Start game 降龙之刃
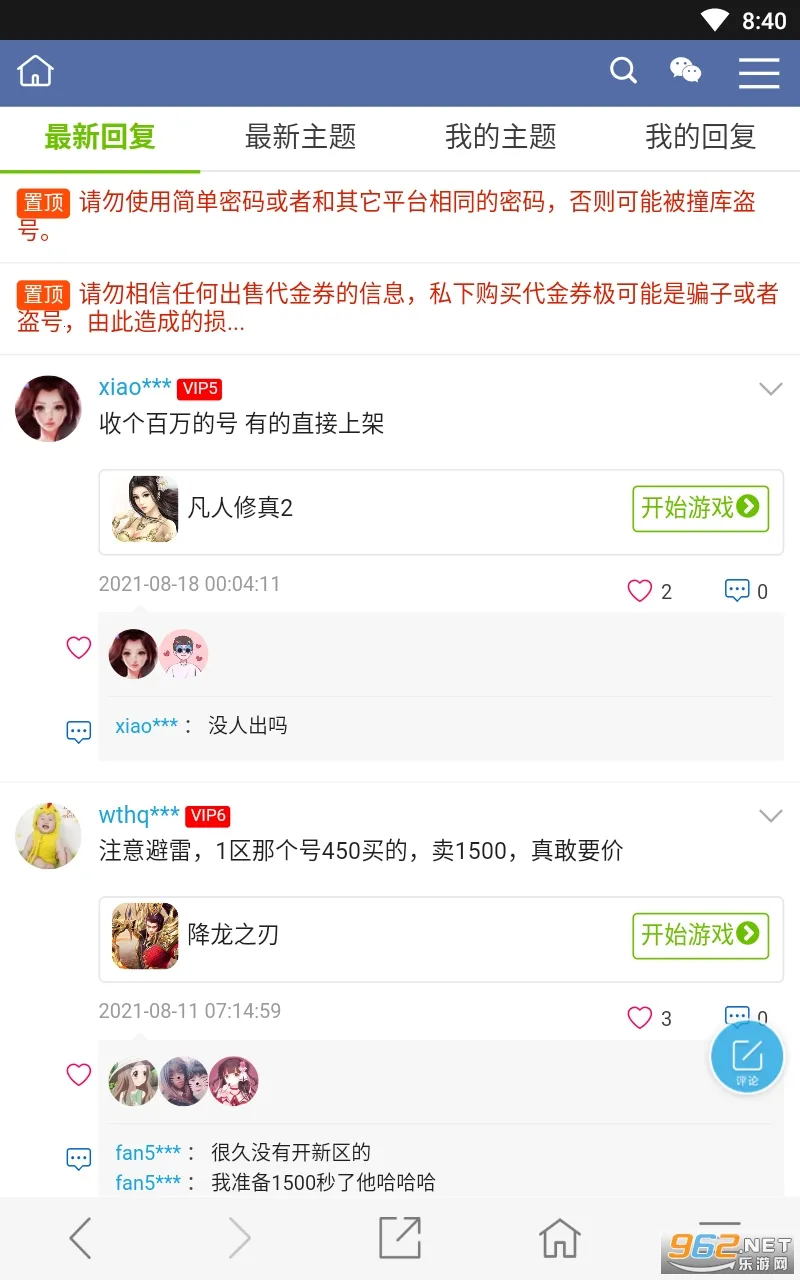Image resolution: width=800 pixels, height=1280 pixels. [700, 935]
